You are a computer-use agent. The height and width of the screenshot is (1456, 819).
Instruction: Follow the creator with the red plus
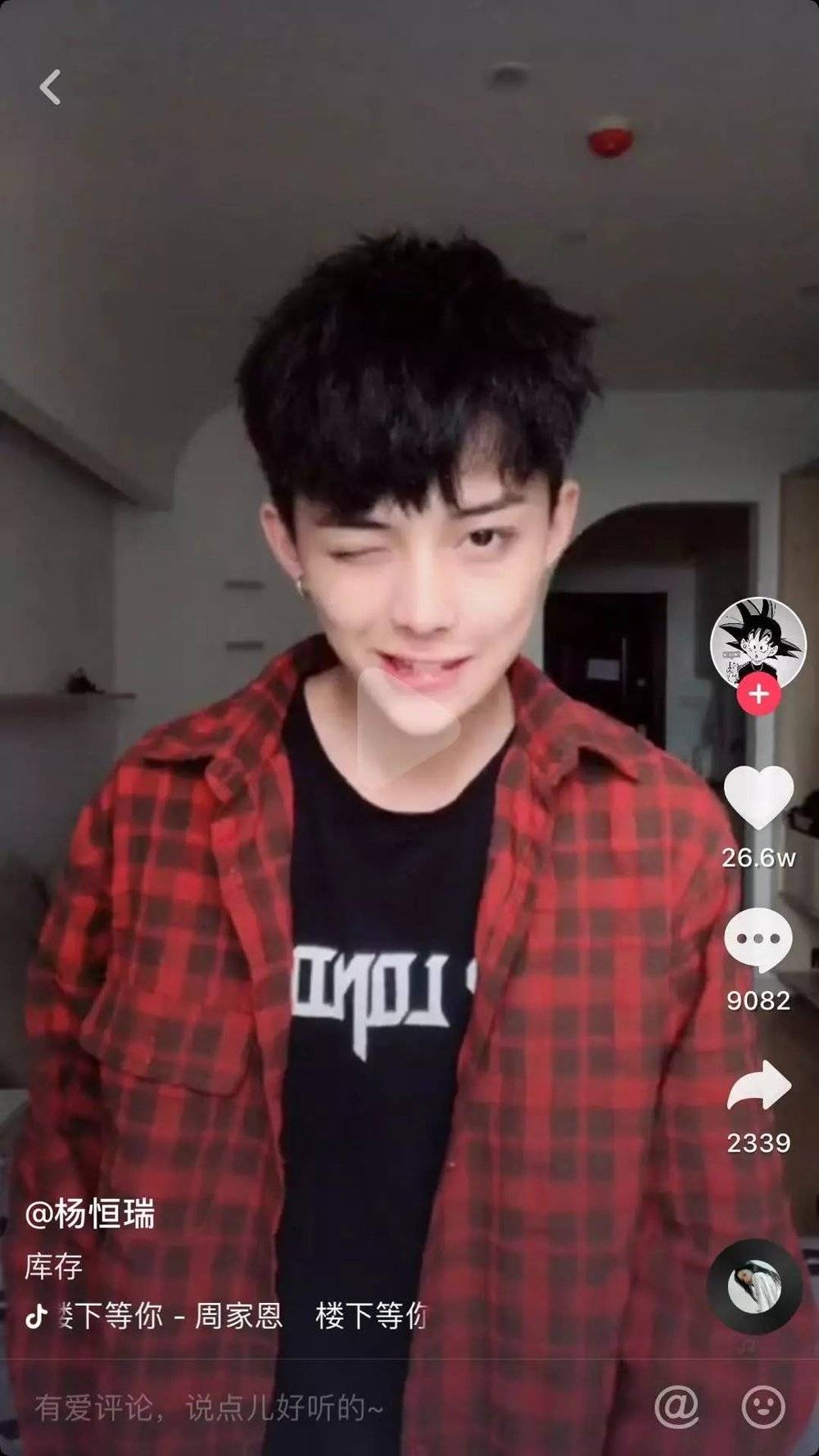pos(758,694)
